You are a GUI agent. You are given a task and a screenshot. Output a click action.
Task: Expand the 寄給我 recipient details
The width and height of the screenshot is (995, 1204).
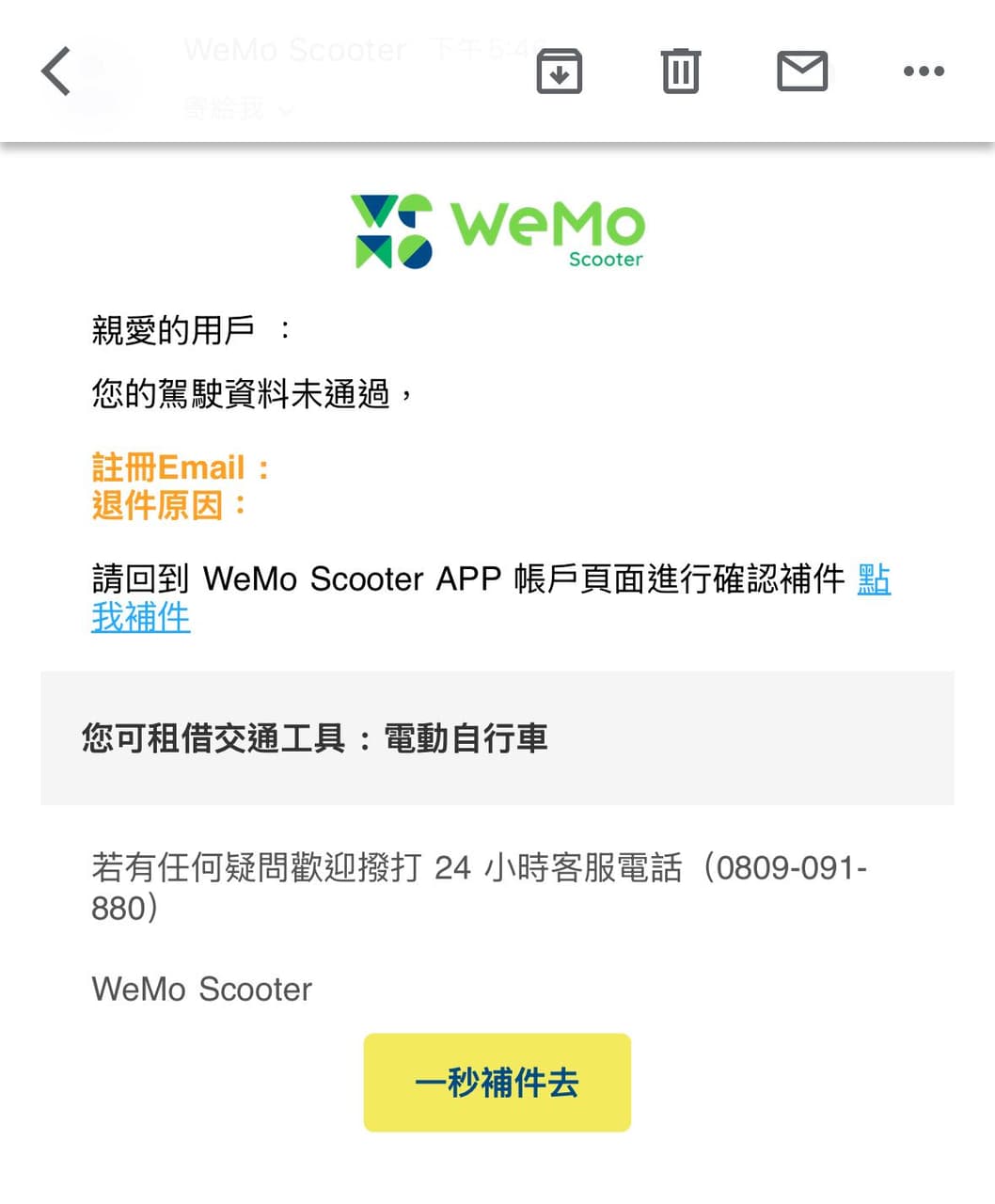click(x=226, y=109)
